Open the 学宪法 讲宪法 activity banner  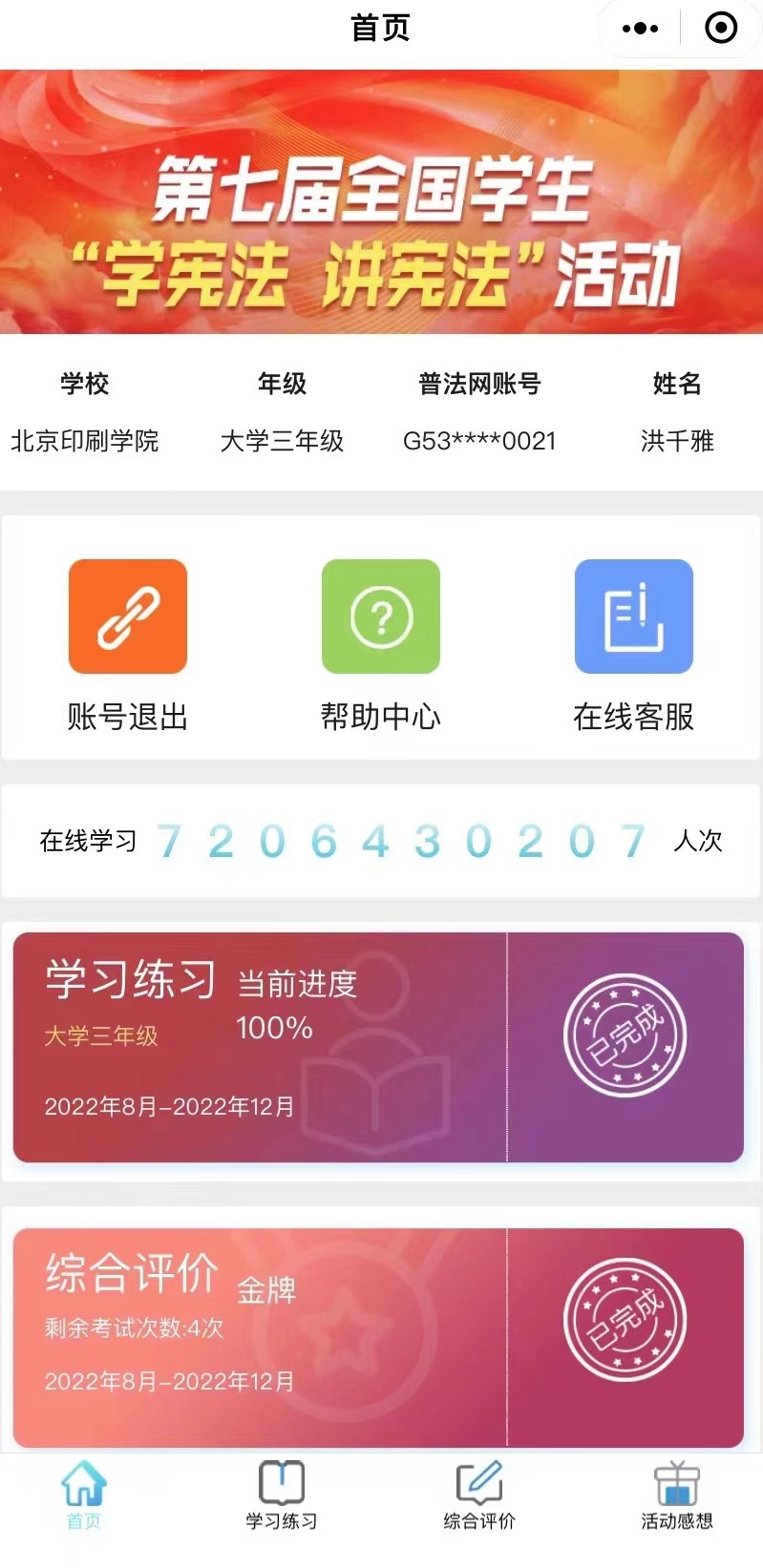tap(381, 202)
